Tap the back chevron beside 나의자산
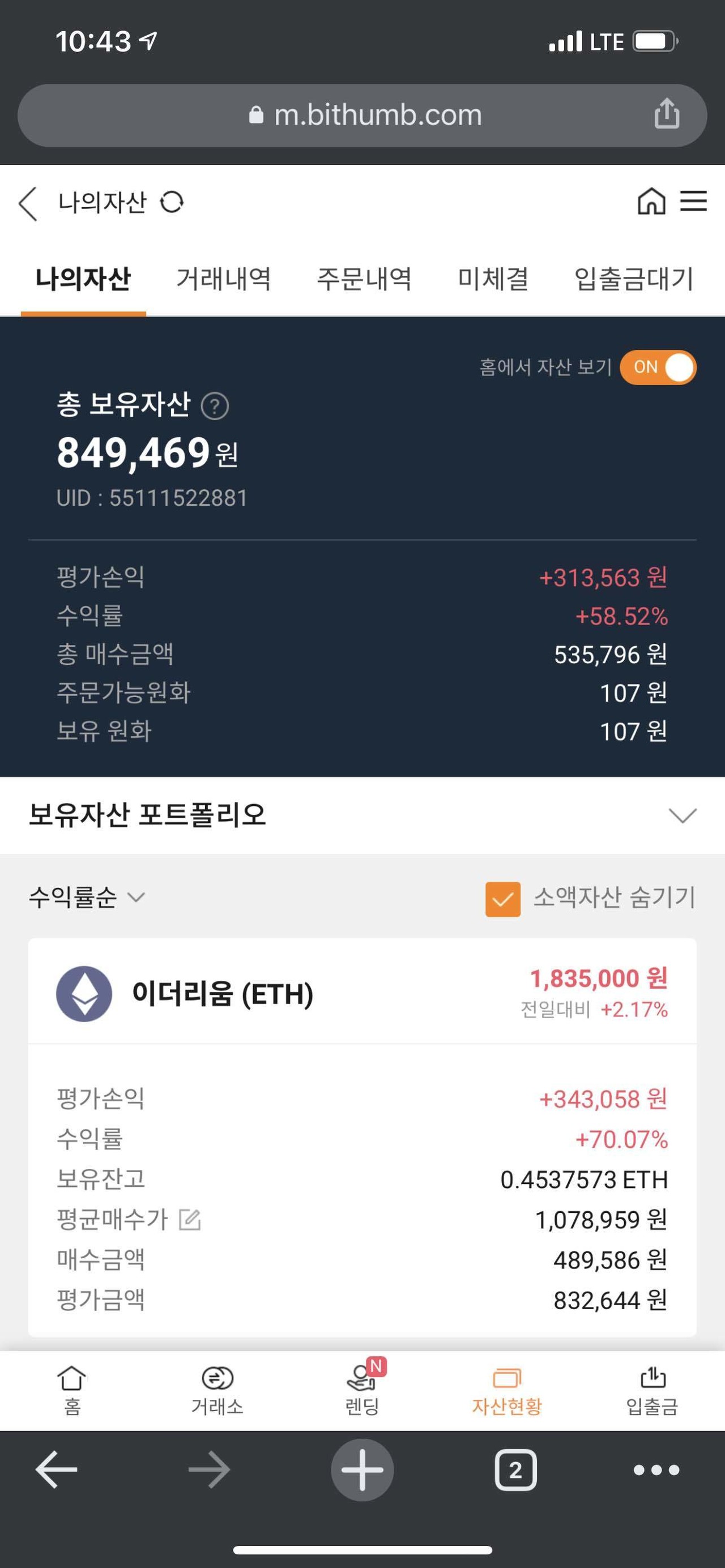 click(27, 203)
